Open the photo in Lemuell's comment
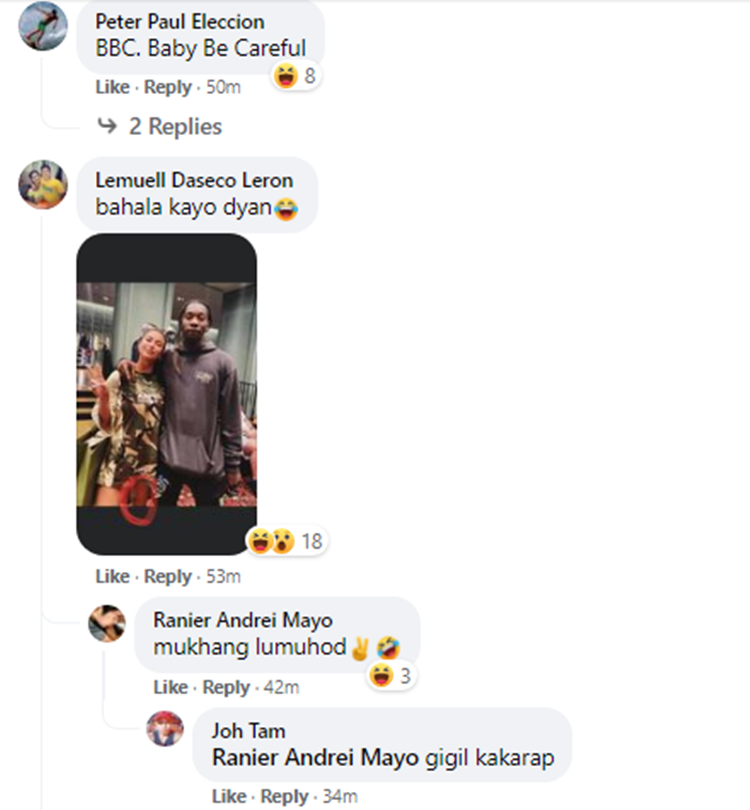Screen dimensions: 750x810 point(166,394)
